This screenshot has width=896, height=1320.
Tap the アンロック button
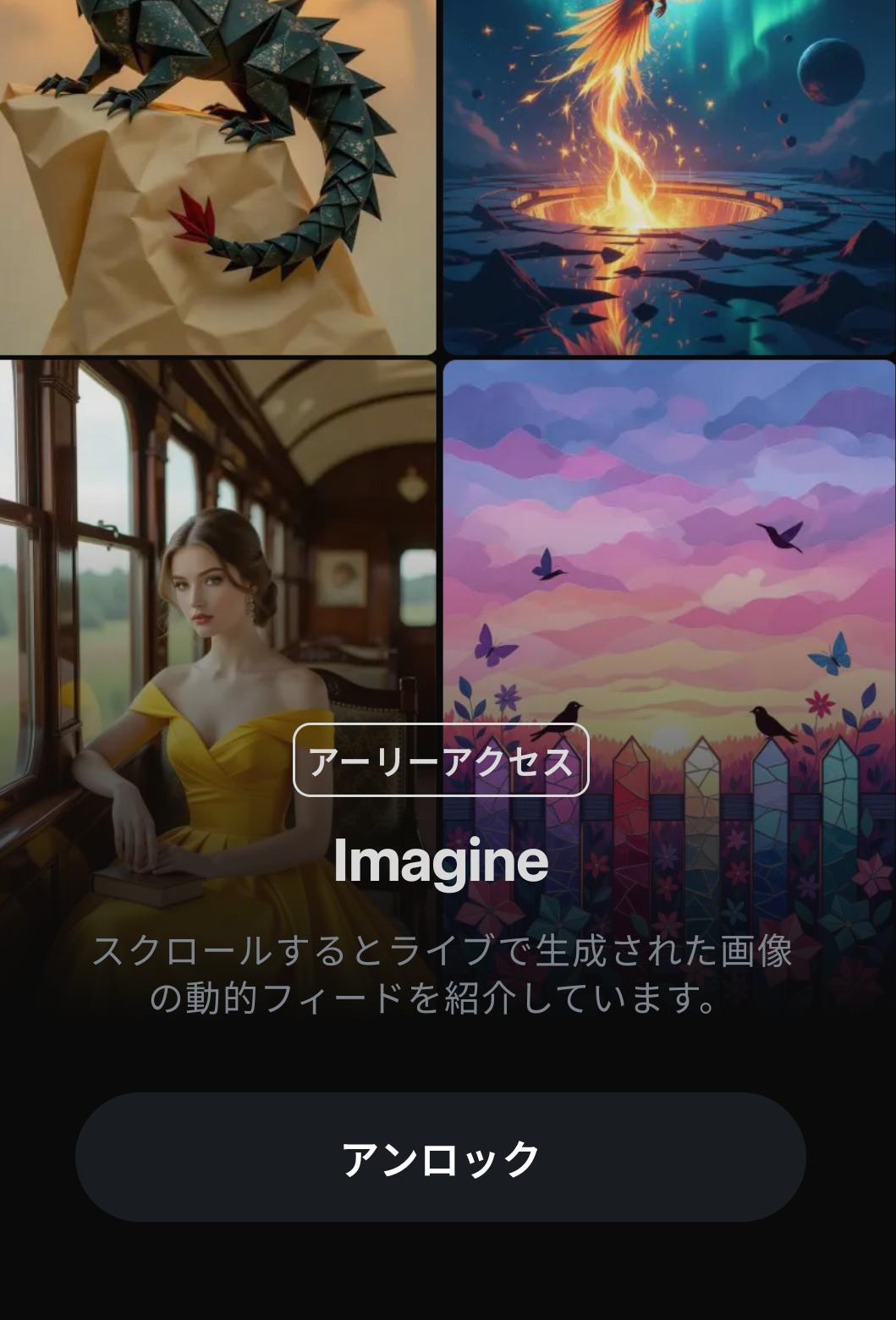[440, 1157]
